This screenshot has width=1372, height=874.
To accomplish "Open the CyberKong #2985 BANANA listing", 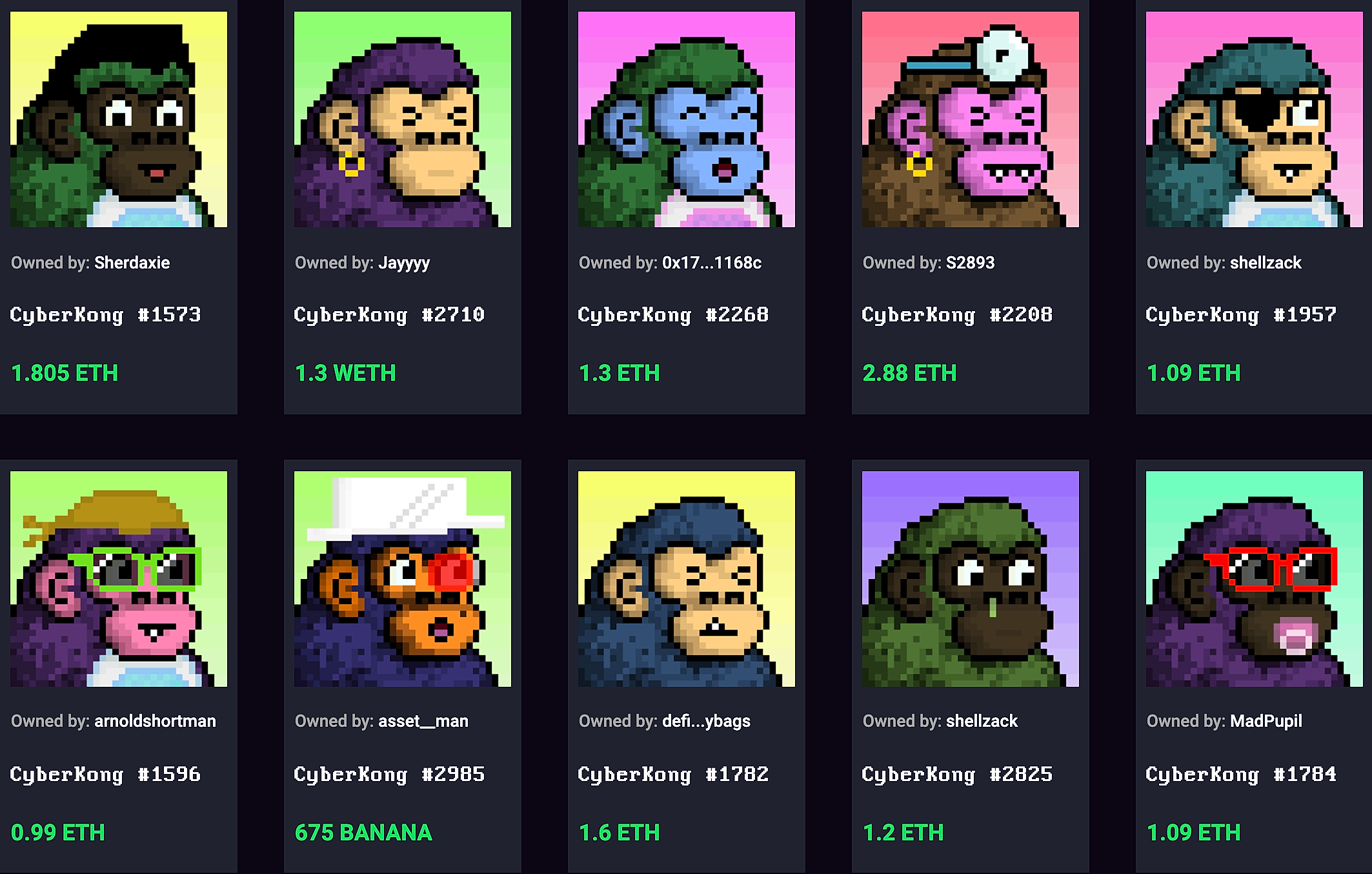I will (x=402, y=579).
